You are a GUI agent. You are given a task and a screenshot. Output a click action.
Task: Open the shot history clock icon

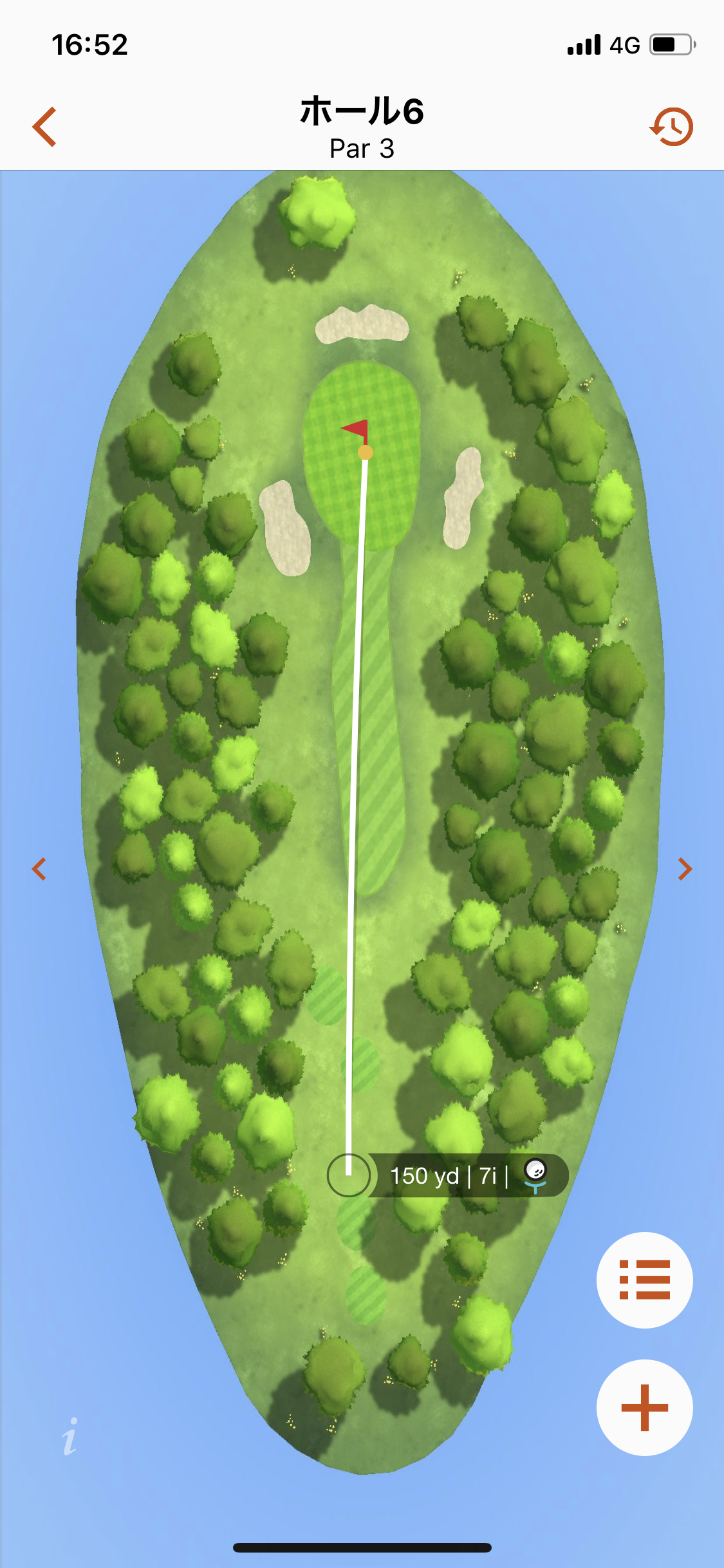671,127
